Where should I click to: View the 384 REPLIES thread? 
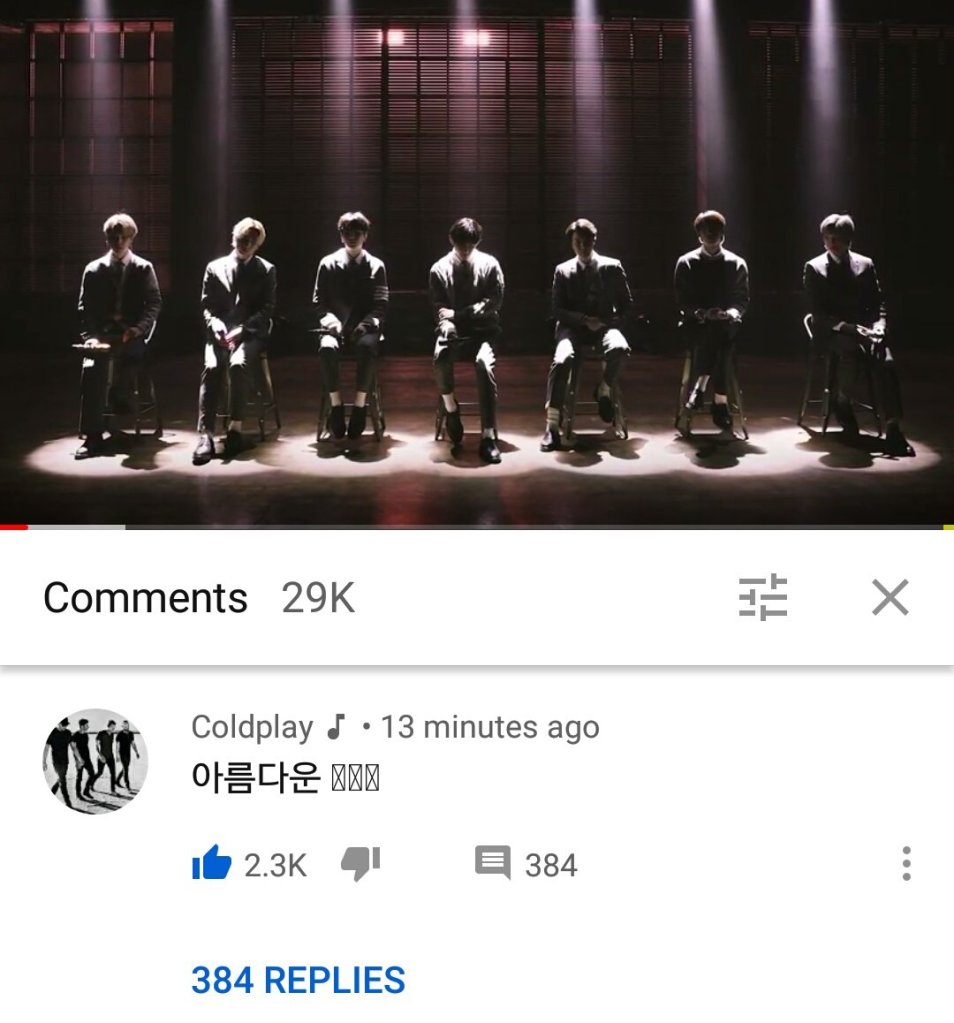tap(298, 980)
